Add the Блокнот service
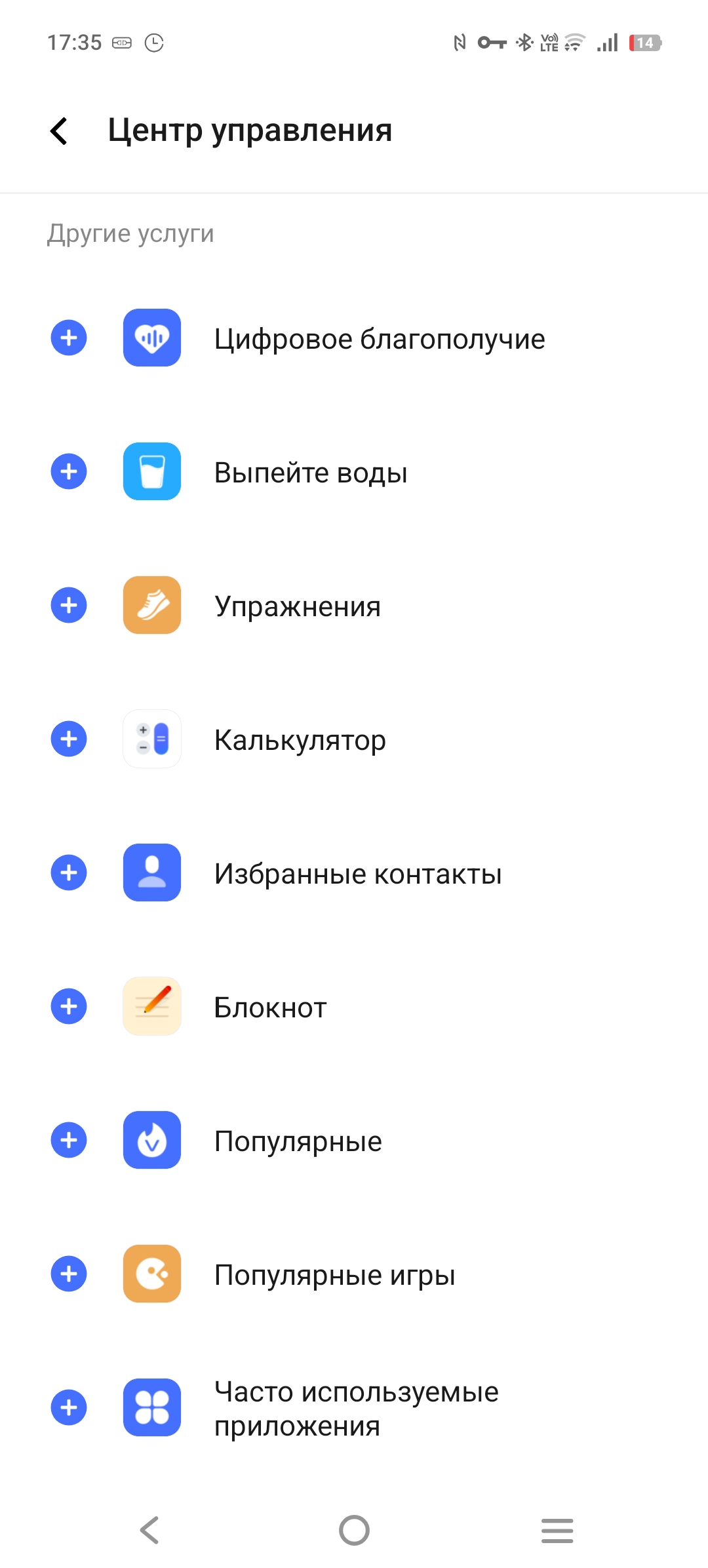This screenshot has width=708, height=1568. 69,1006
